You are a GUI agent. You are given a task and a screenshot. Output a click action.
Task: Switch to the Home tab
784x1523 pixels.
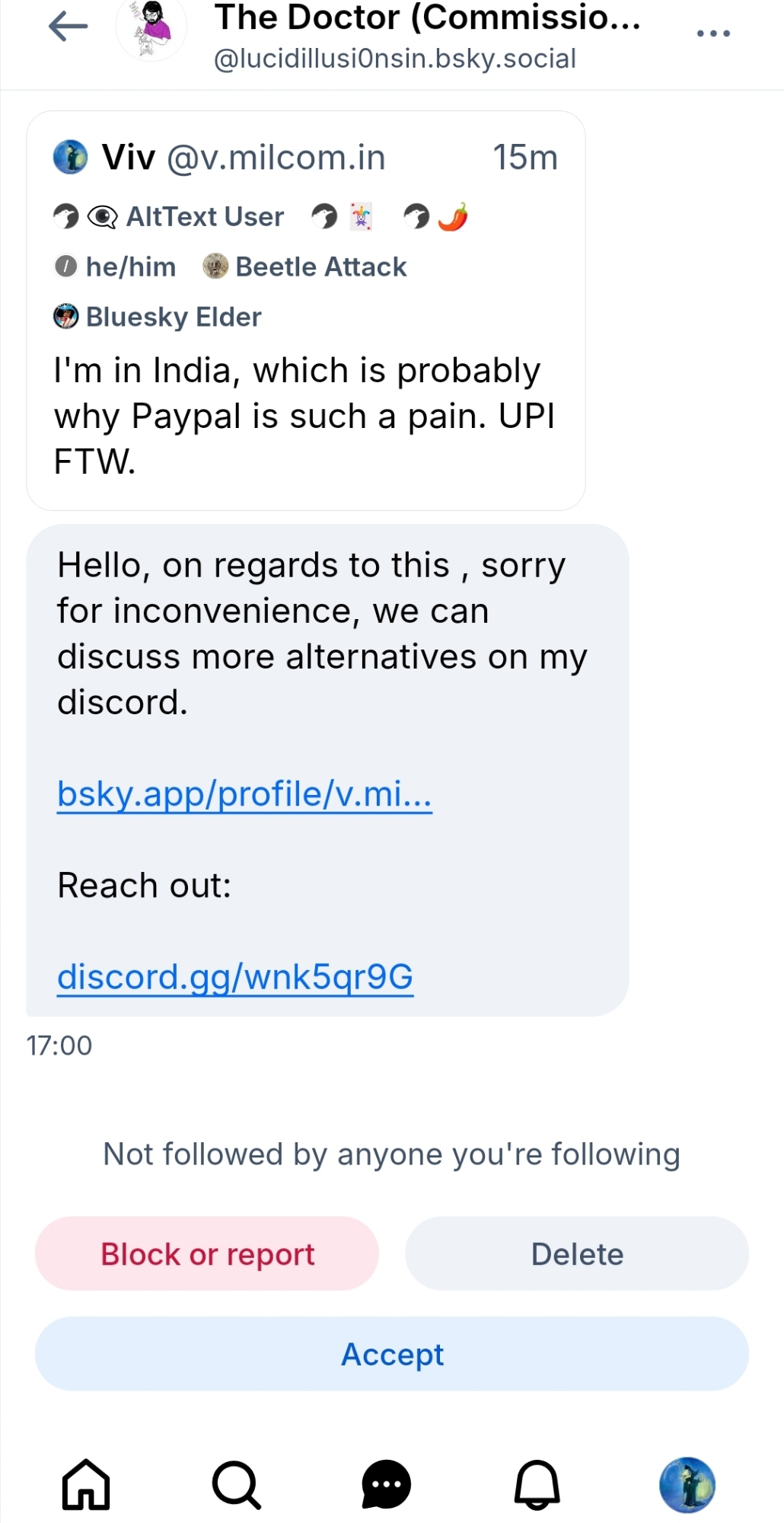86,1484
